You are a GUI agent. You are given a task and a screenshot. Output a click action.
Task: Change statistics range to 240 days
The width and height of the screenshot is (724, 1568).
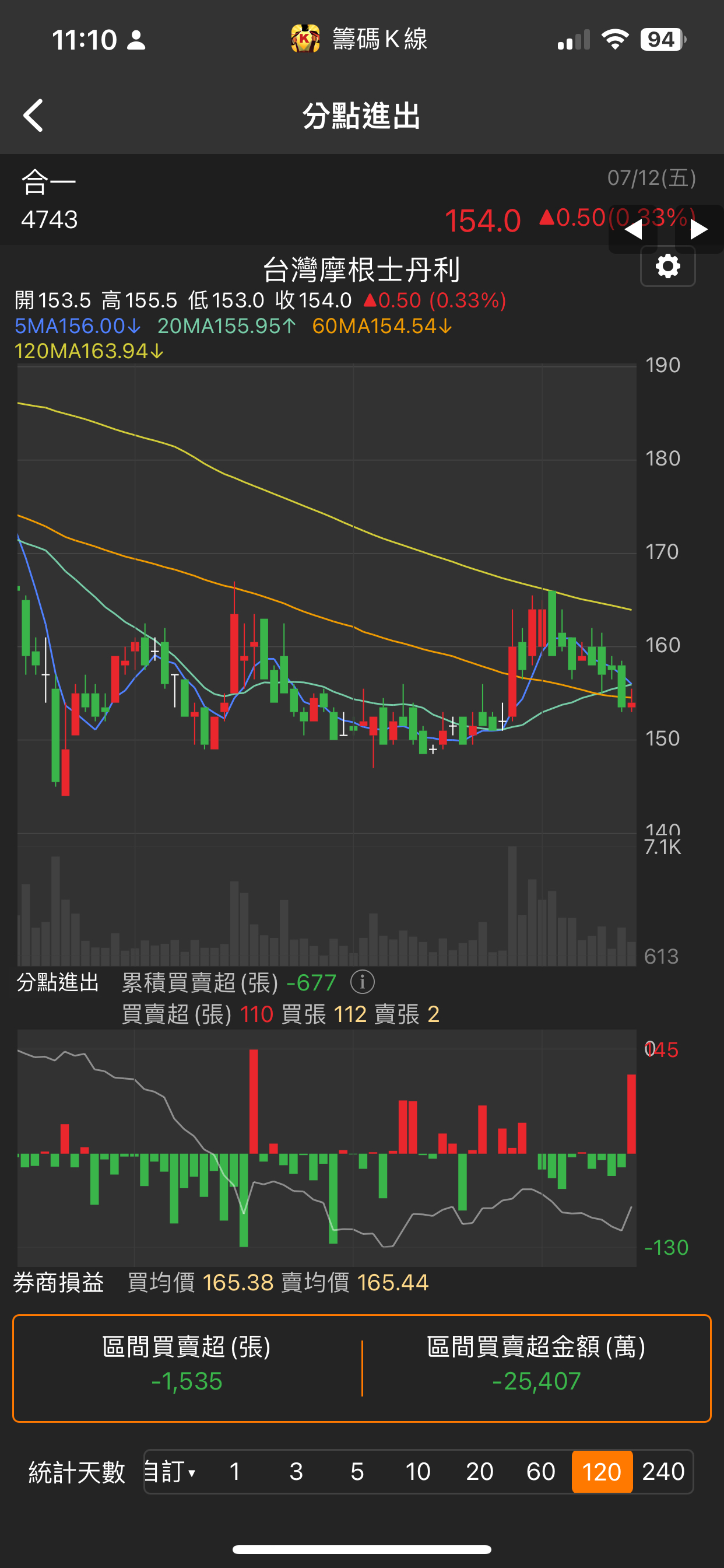click(663, 1472)
